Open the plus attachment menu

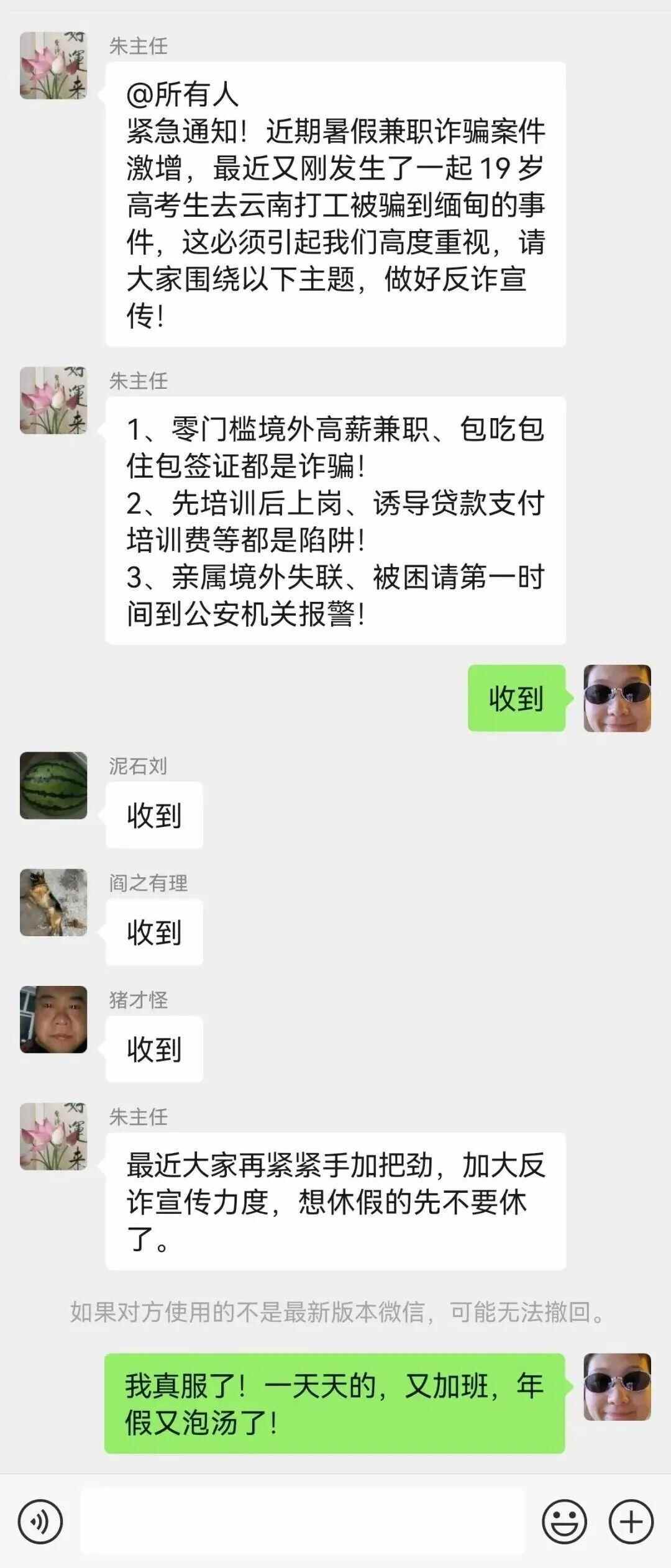coord(631,1522)
